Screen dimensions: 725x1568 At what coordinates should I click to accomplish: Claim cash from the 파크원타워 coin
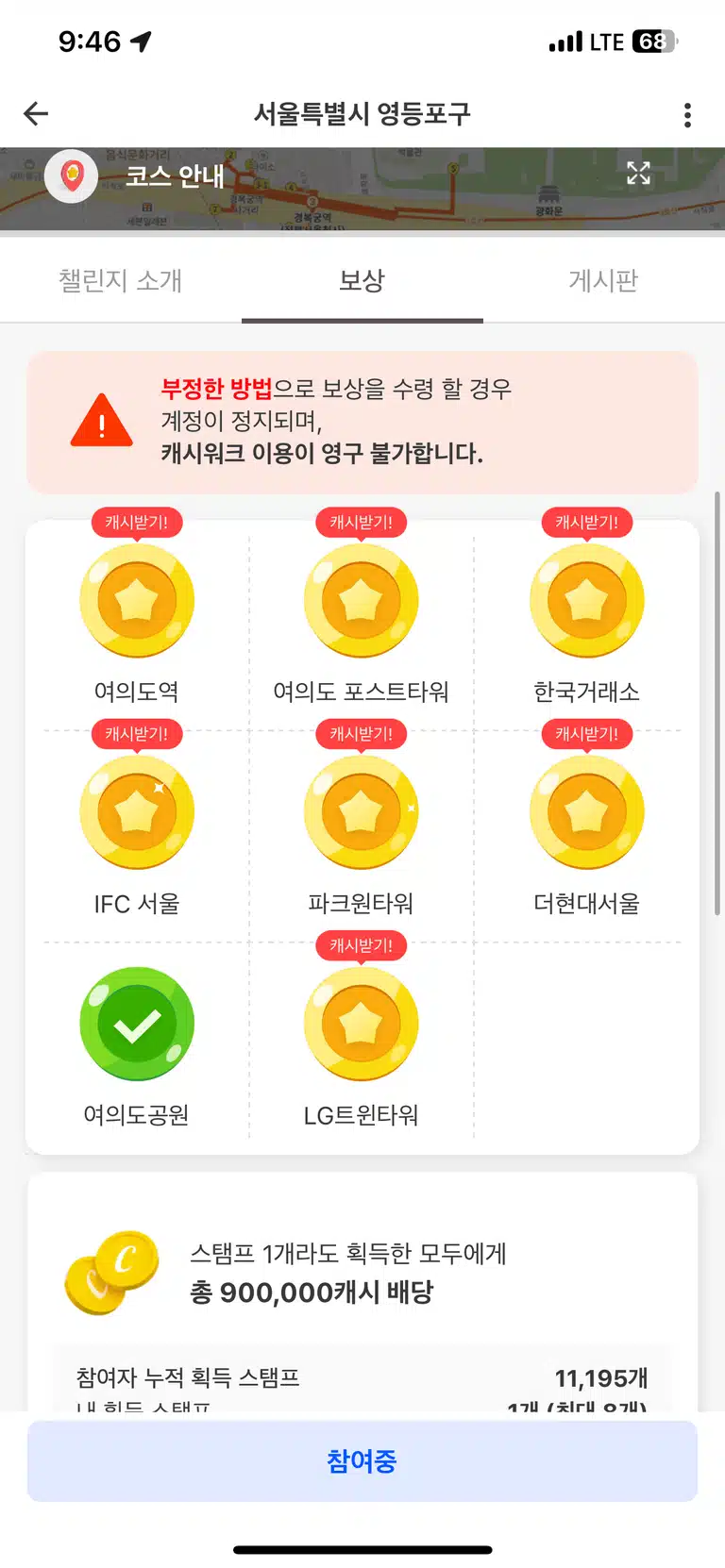pyautogui.click(x=362, y=811)
